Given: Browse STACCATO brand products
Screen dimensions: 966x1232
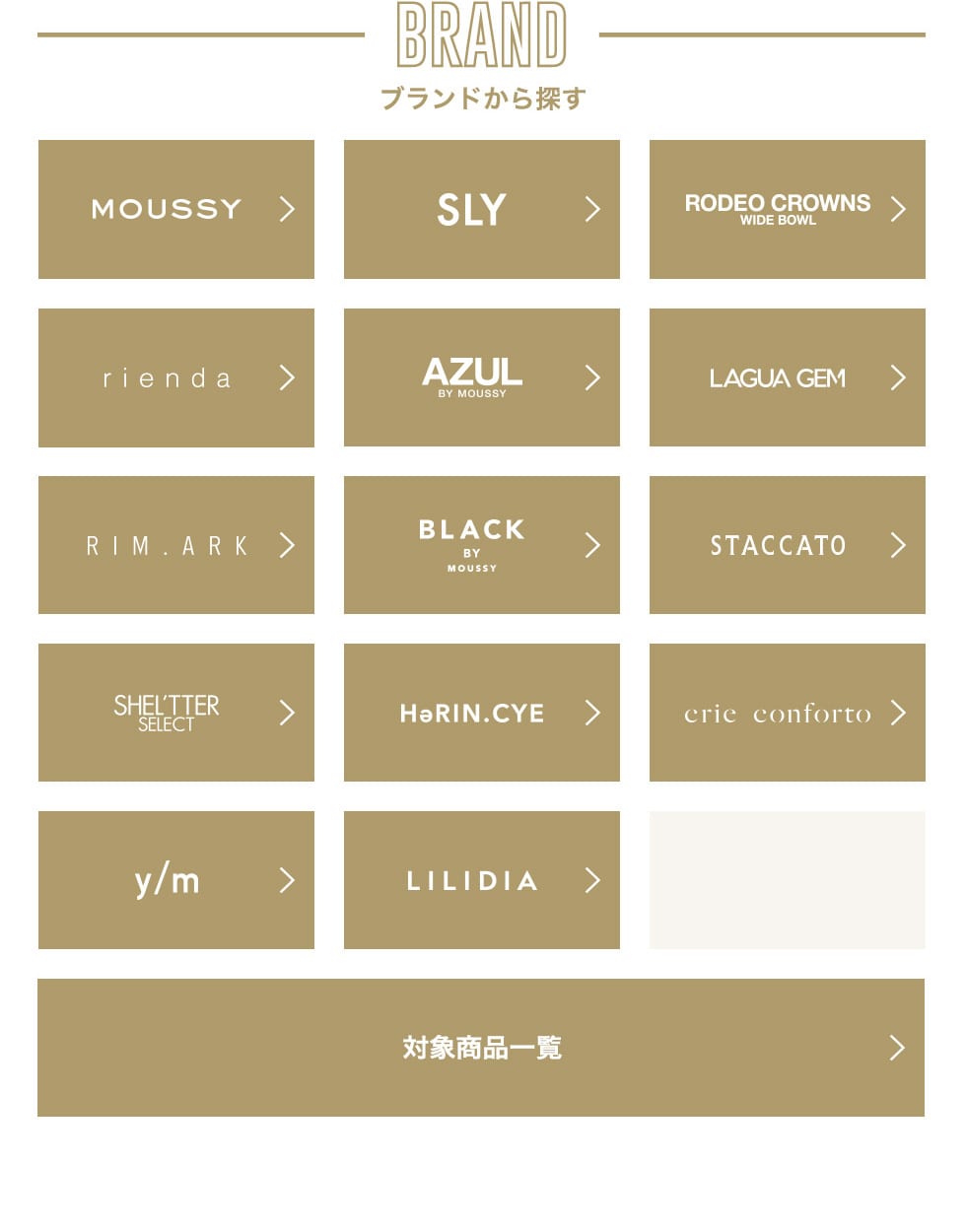Looking at the screenshot, I should [x=788, y=545].
